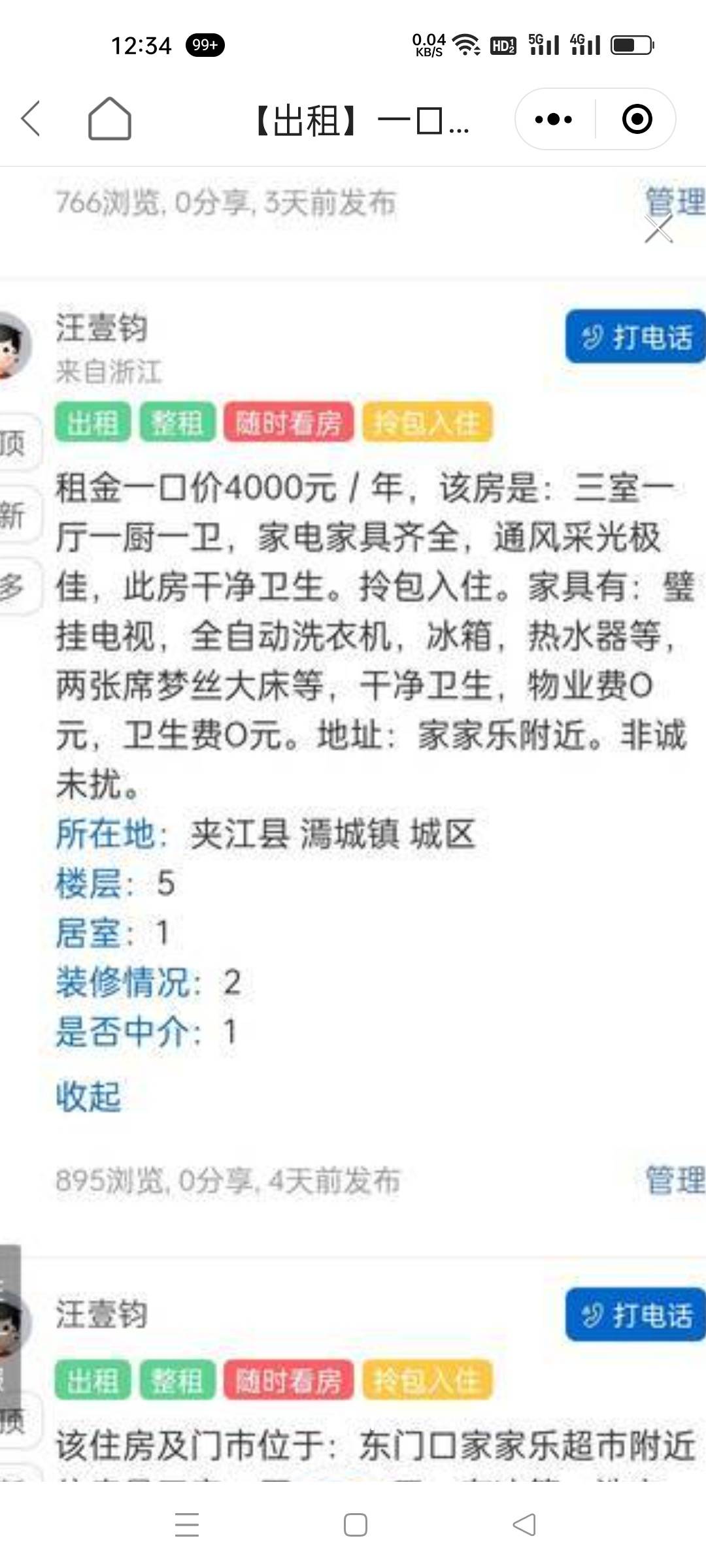Tap the system back triangle button
This screenshot has width=706, height=1568.
[524, 1525]
